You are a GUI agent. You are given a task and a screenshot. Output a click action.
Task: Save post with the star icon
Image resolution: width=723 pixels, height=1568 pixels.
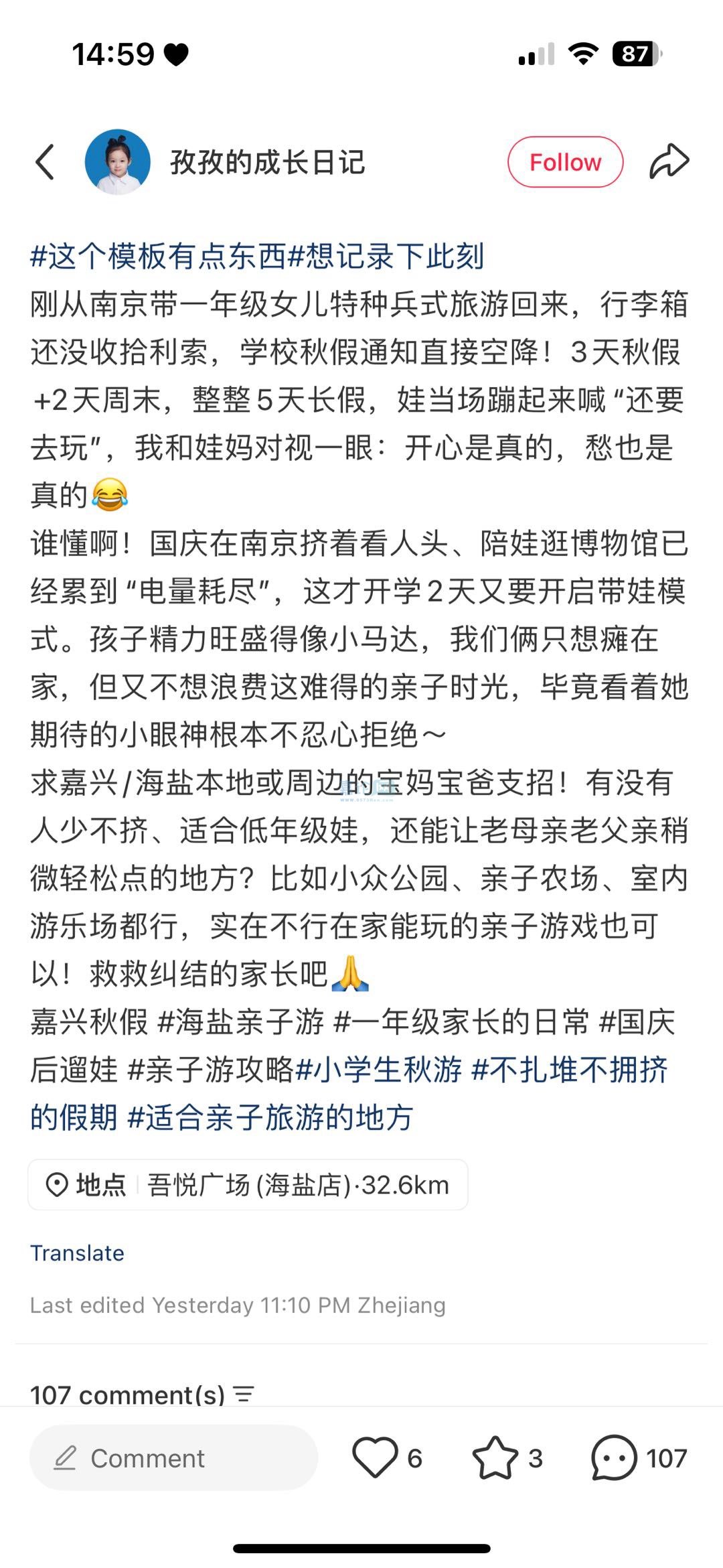pos(495,1457)
